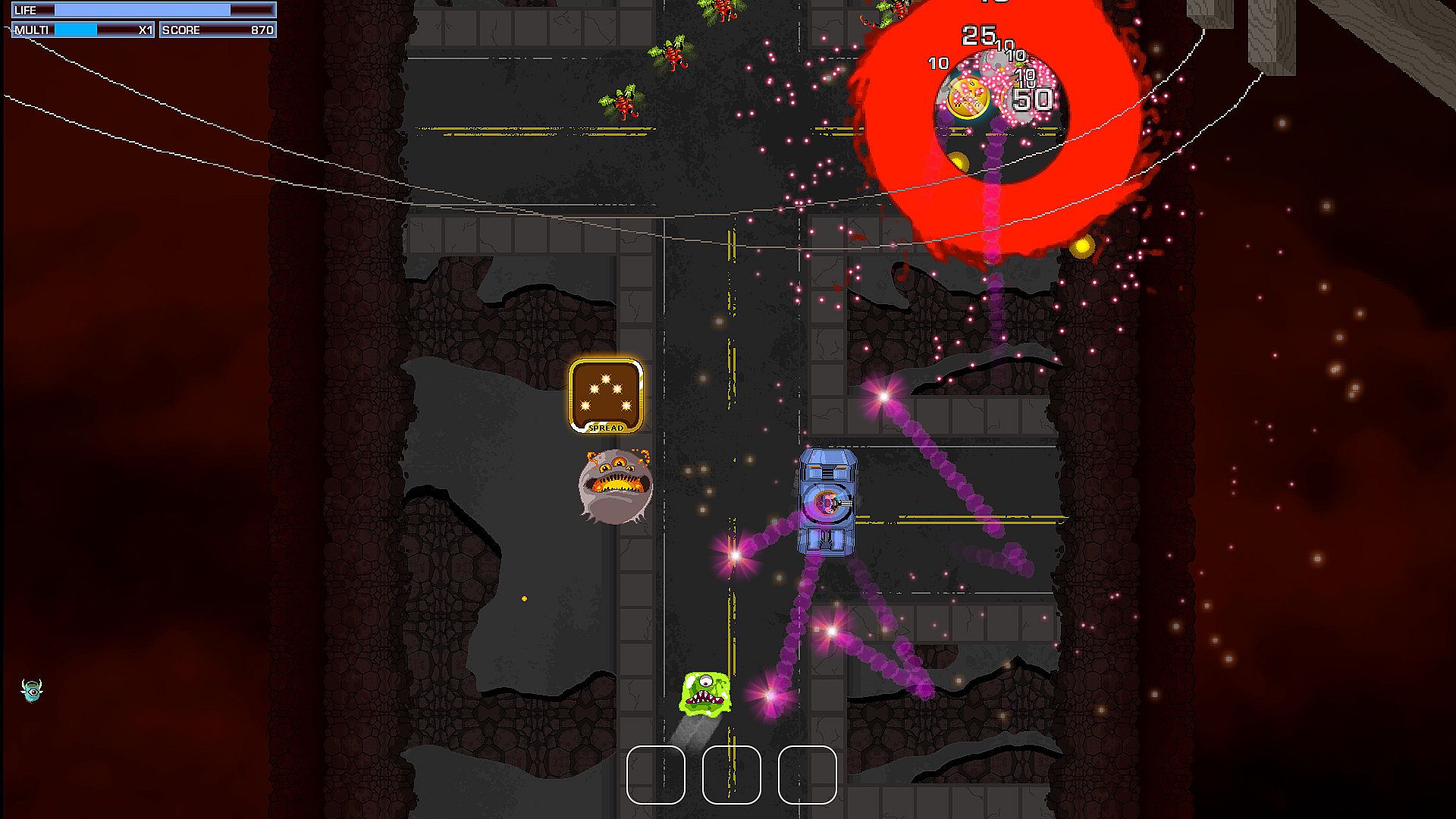Tap the right empty power-up slot
This screenshot has width=1456, height=819.
coord(808,774)
